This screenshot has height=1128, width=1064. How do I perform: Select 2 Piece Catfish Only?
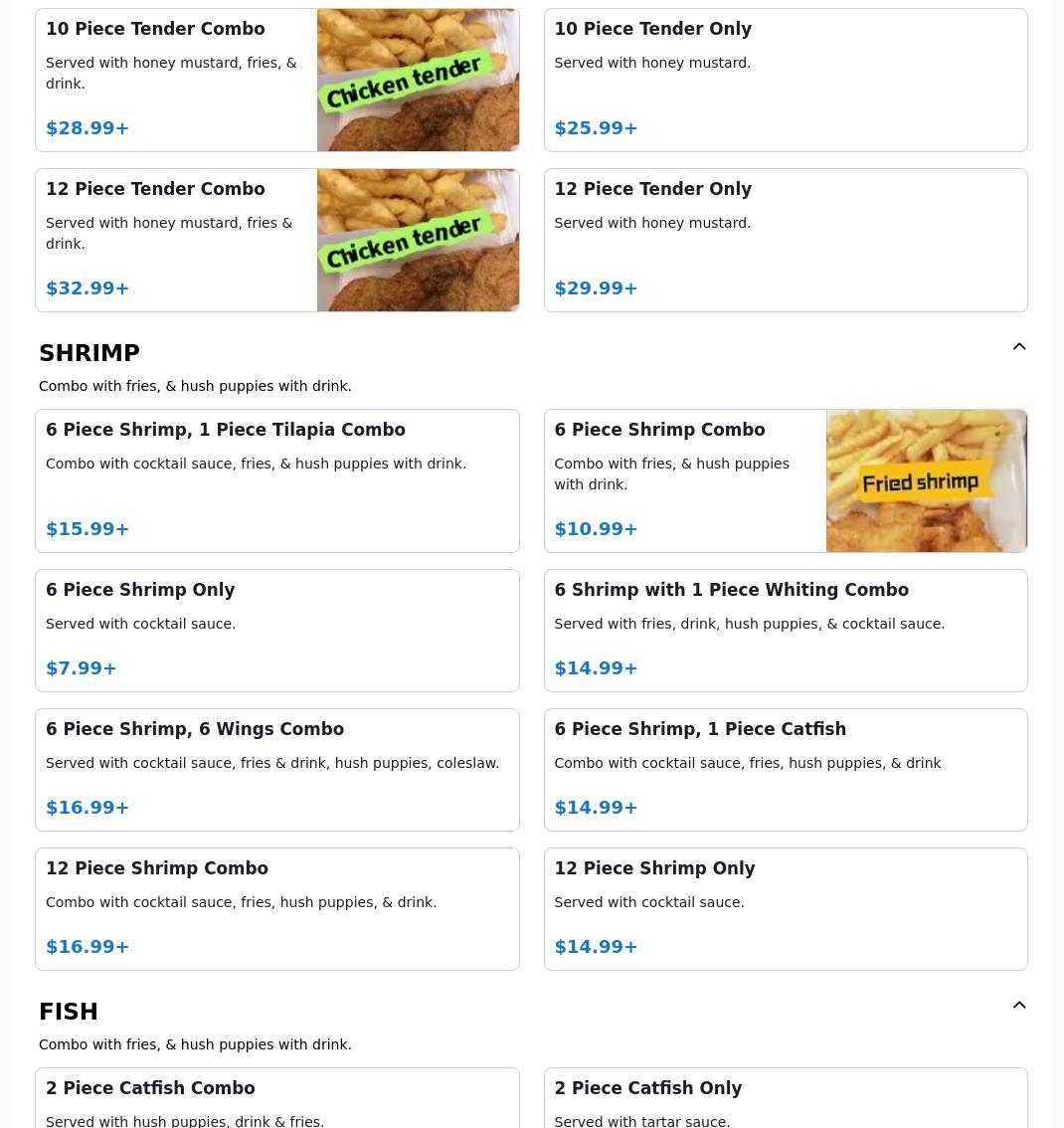785,1099
